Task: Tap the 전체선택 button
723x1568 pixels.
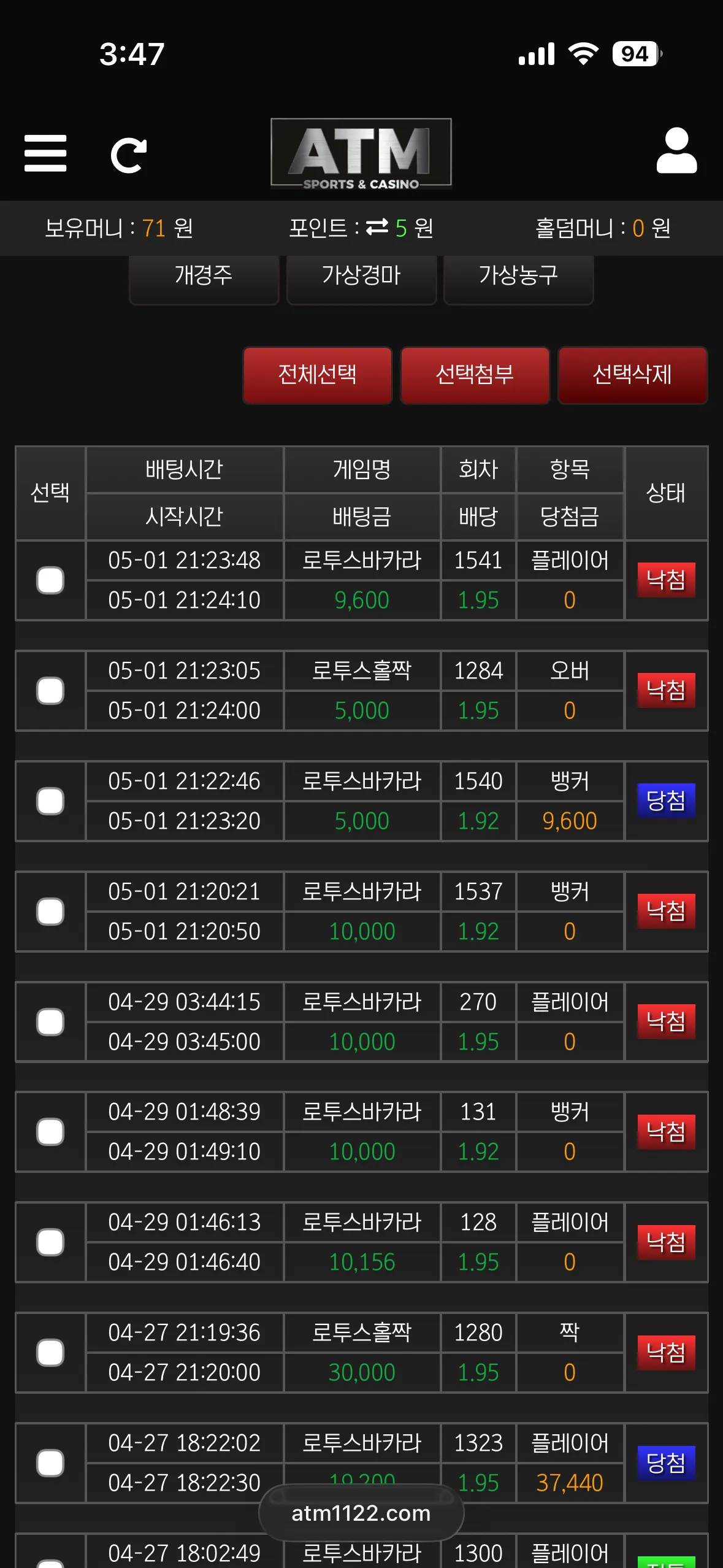Action: click(x=318, y=375)
